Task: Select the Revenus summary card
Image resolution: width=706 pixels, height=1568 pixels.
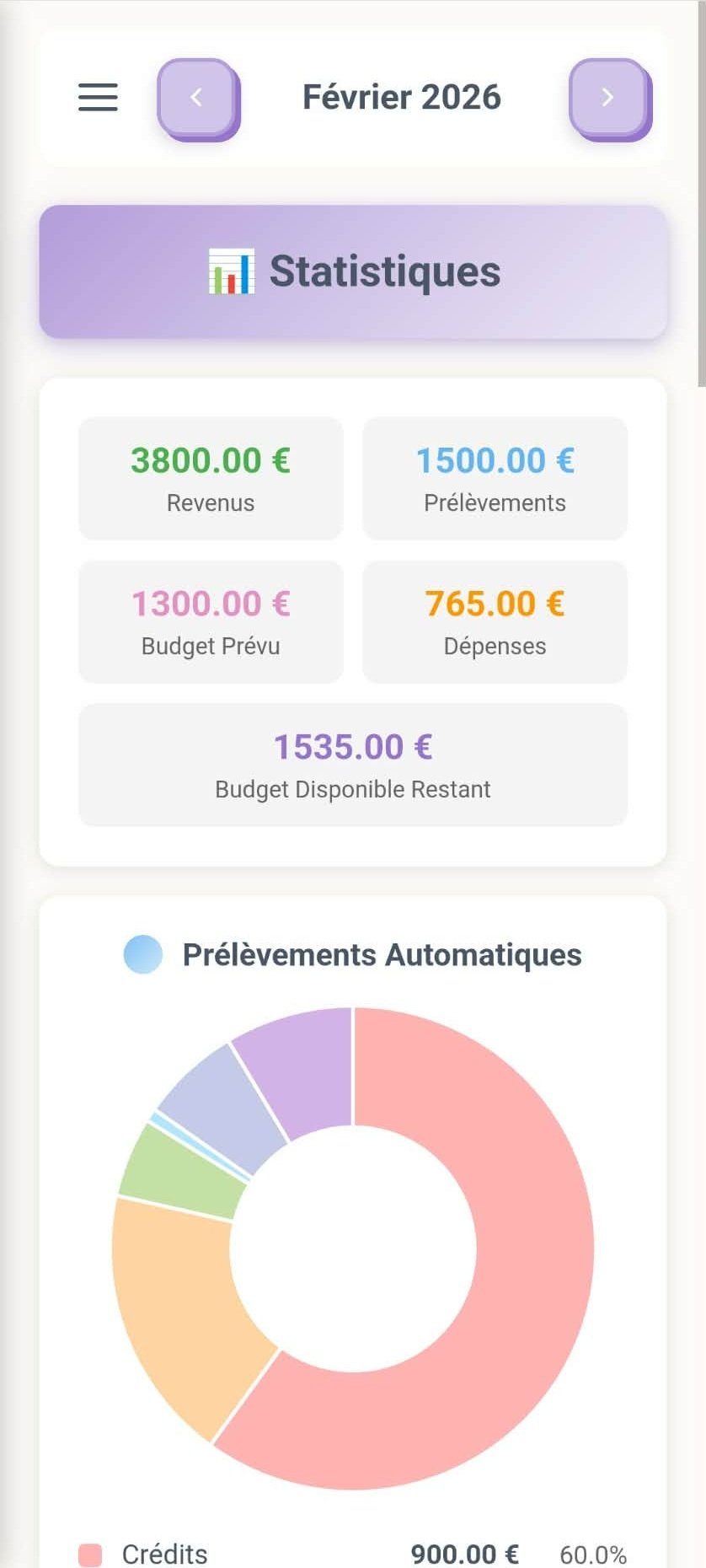Action: click(x=210, y=477)
